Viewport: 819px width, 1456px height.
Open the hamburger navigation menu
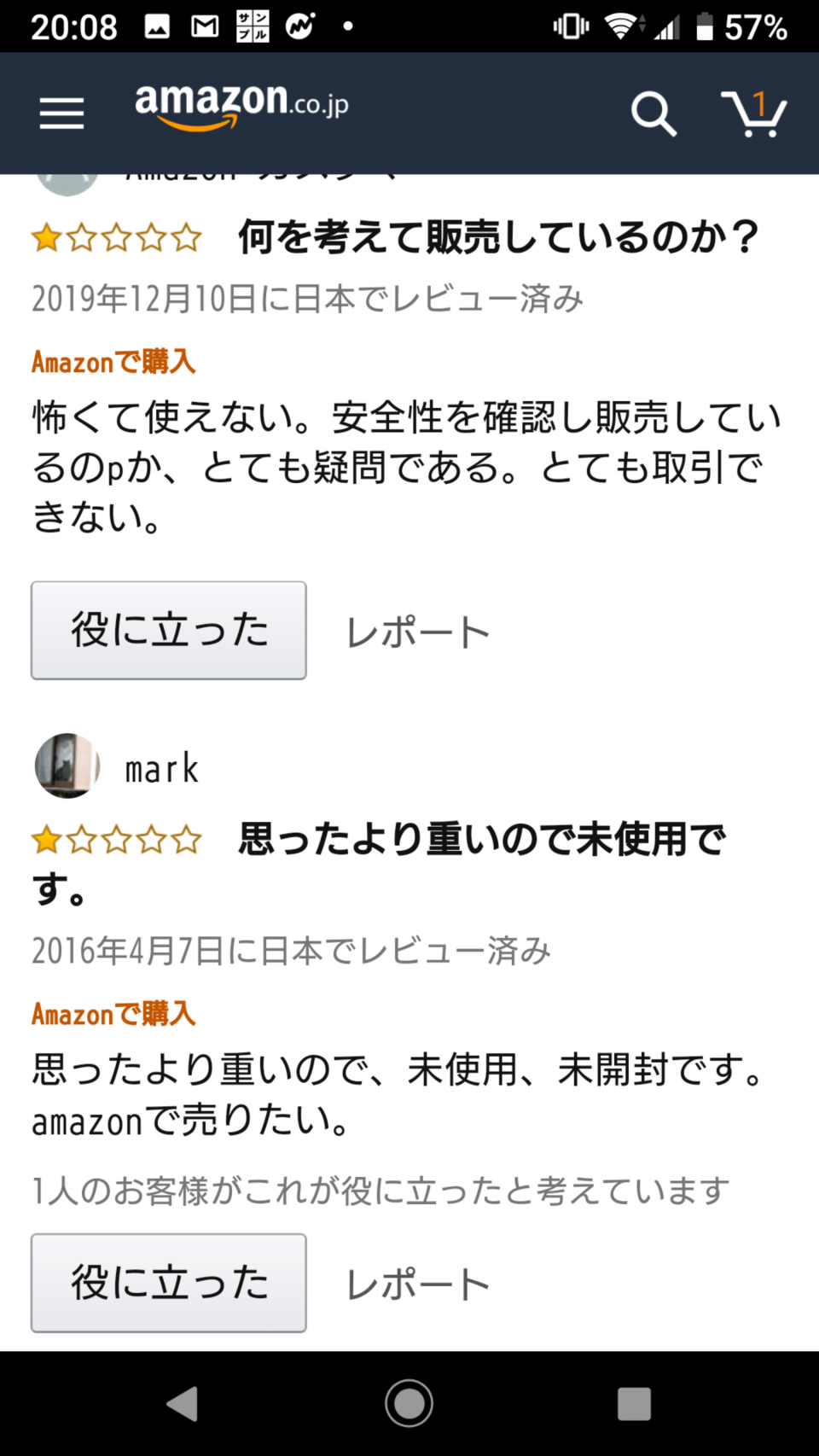(x=61, y=113)
